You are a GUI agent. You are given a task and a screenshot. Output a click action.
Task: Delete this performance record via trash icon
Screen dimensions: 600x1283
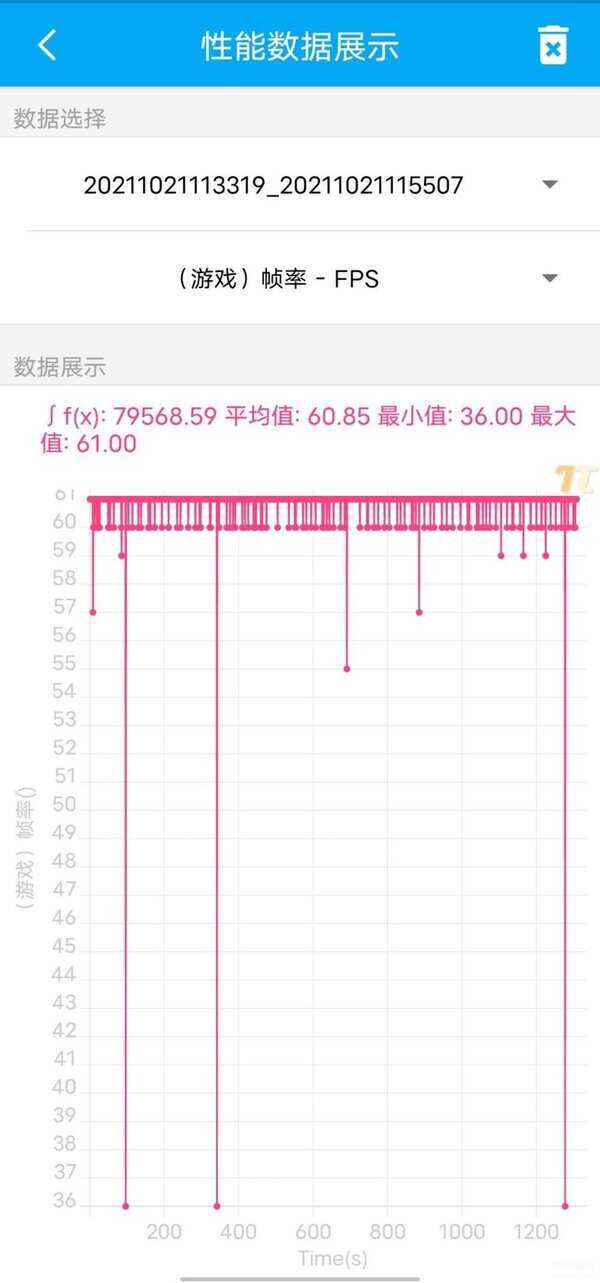[553, 46]
